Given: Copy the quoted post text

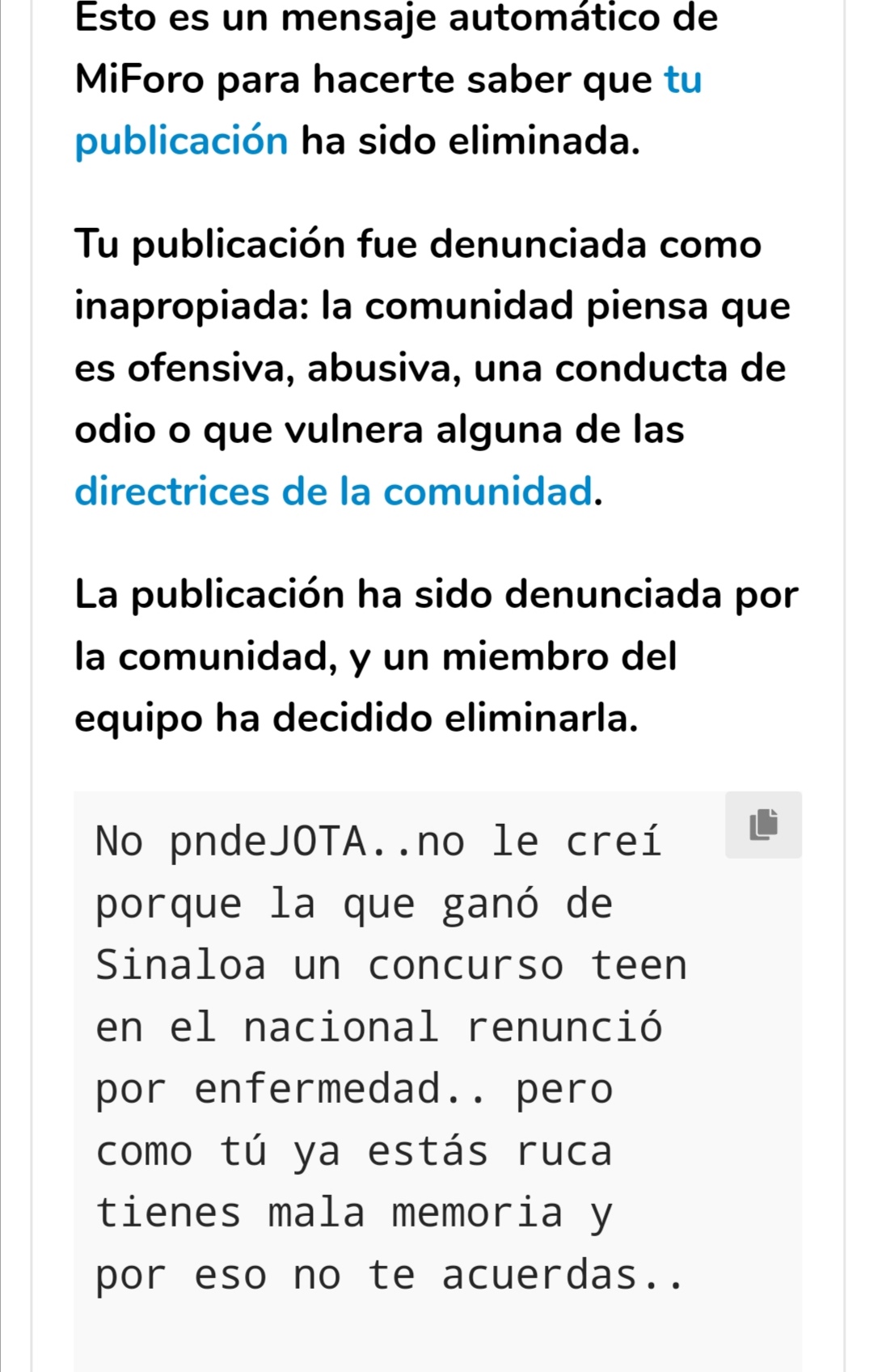Looking at the screenshot, I should (x=763, y=825).
